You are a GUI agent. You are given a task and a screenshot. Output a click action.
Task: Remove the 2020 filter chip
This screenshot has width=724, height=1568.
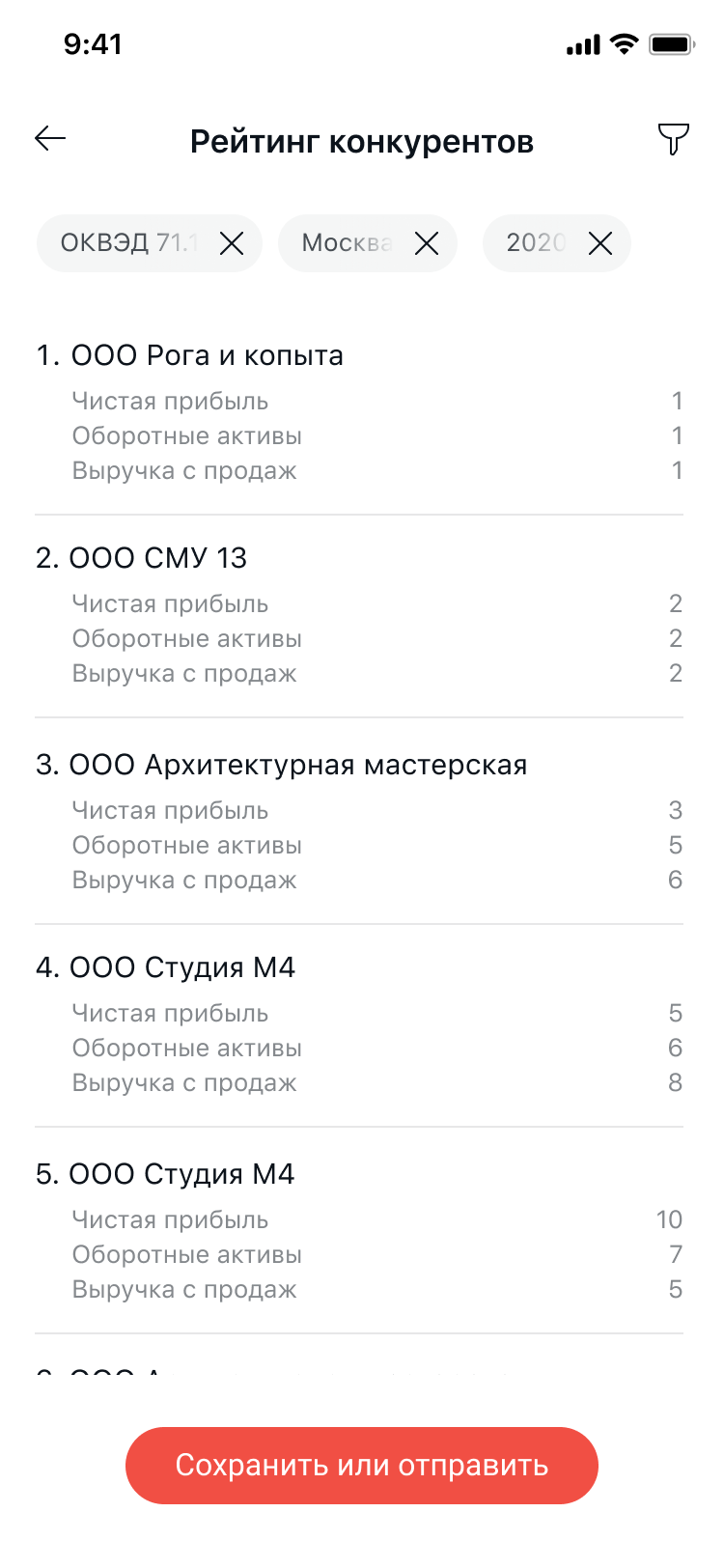click(x=600, y=243)
